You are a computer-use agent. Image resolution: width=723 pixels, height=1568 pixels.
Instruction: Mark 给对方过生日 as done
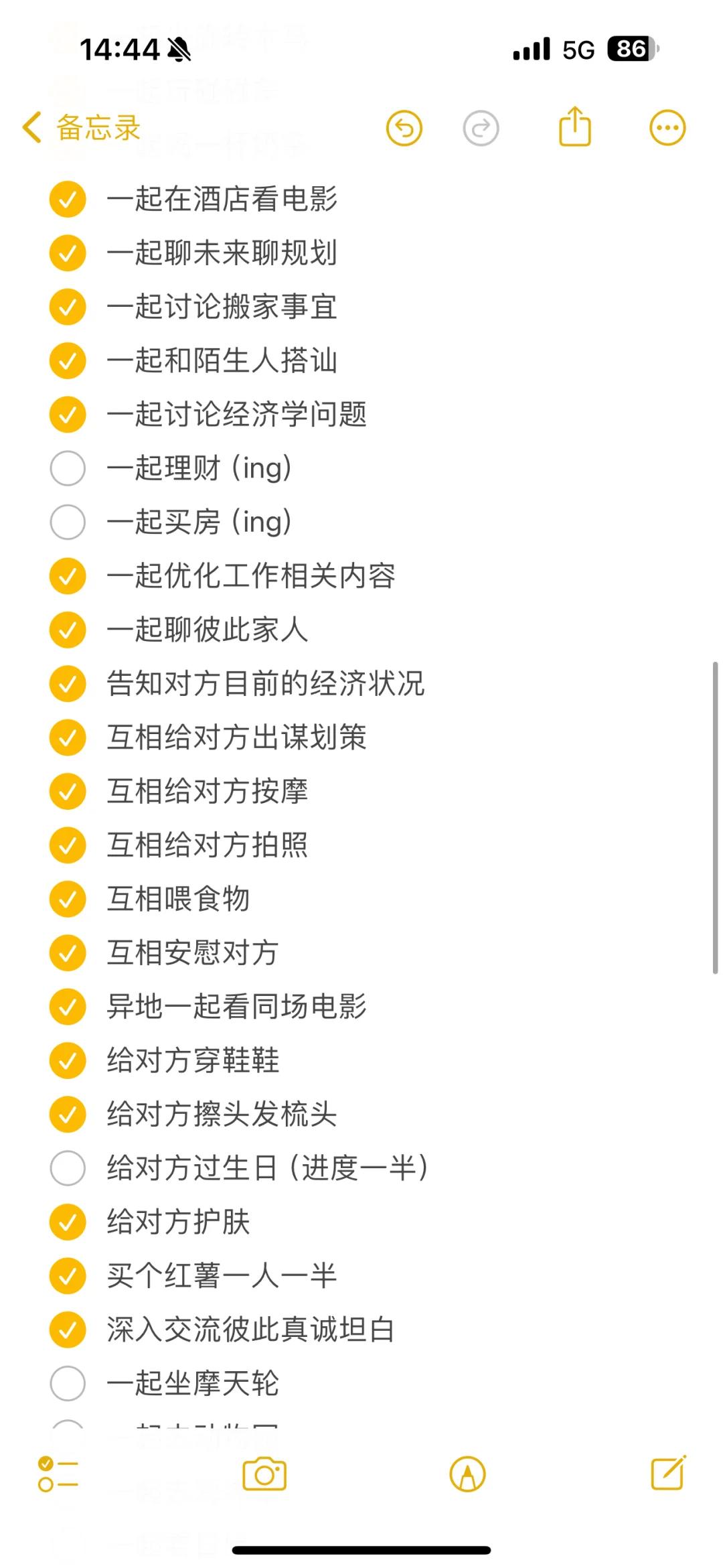pos(68,1168)
